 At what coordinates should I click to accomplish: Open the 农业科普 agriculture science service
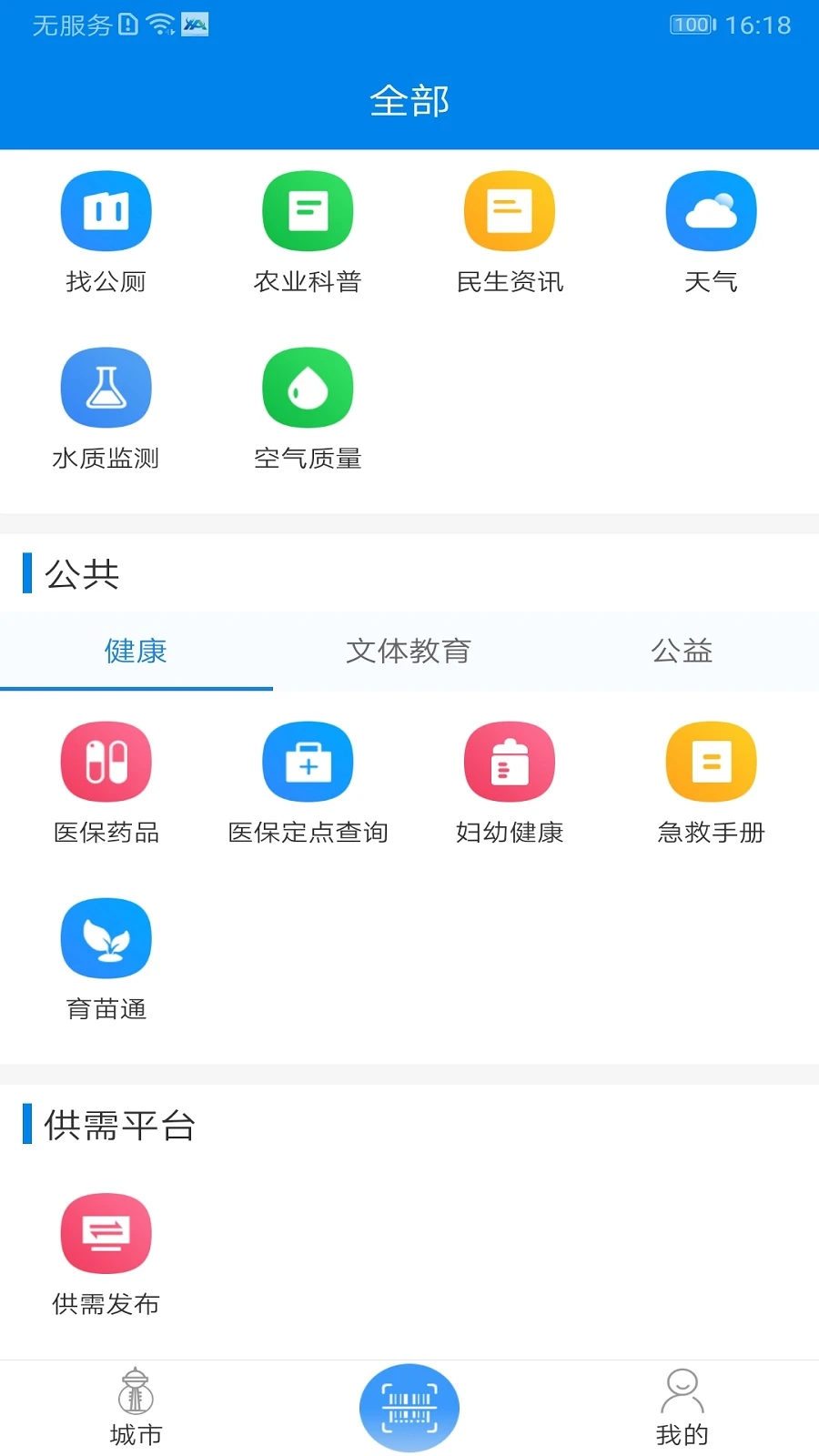(x=308, y=227)
